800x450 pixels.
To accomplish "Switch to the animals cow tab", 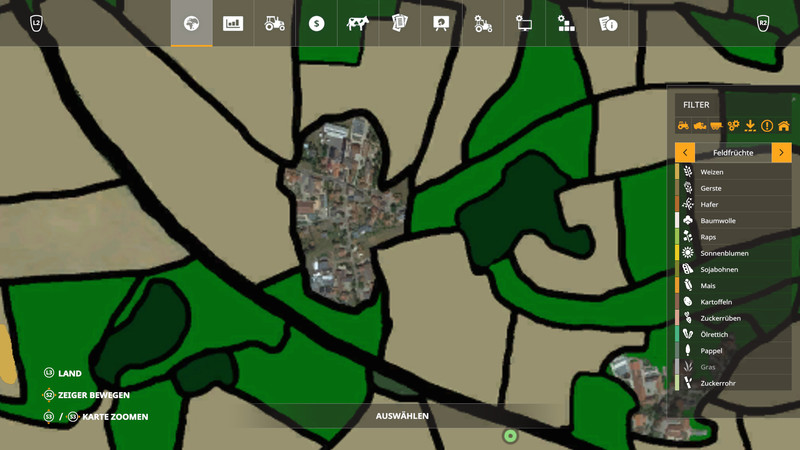I will click(x=357, y=23).
